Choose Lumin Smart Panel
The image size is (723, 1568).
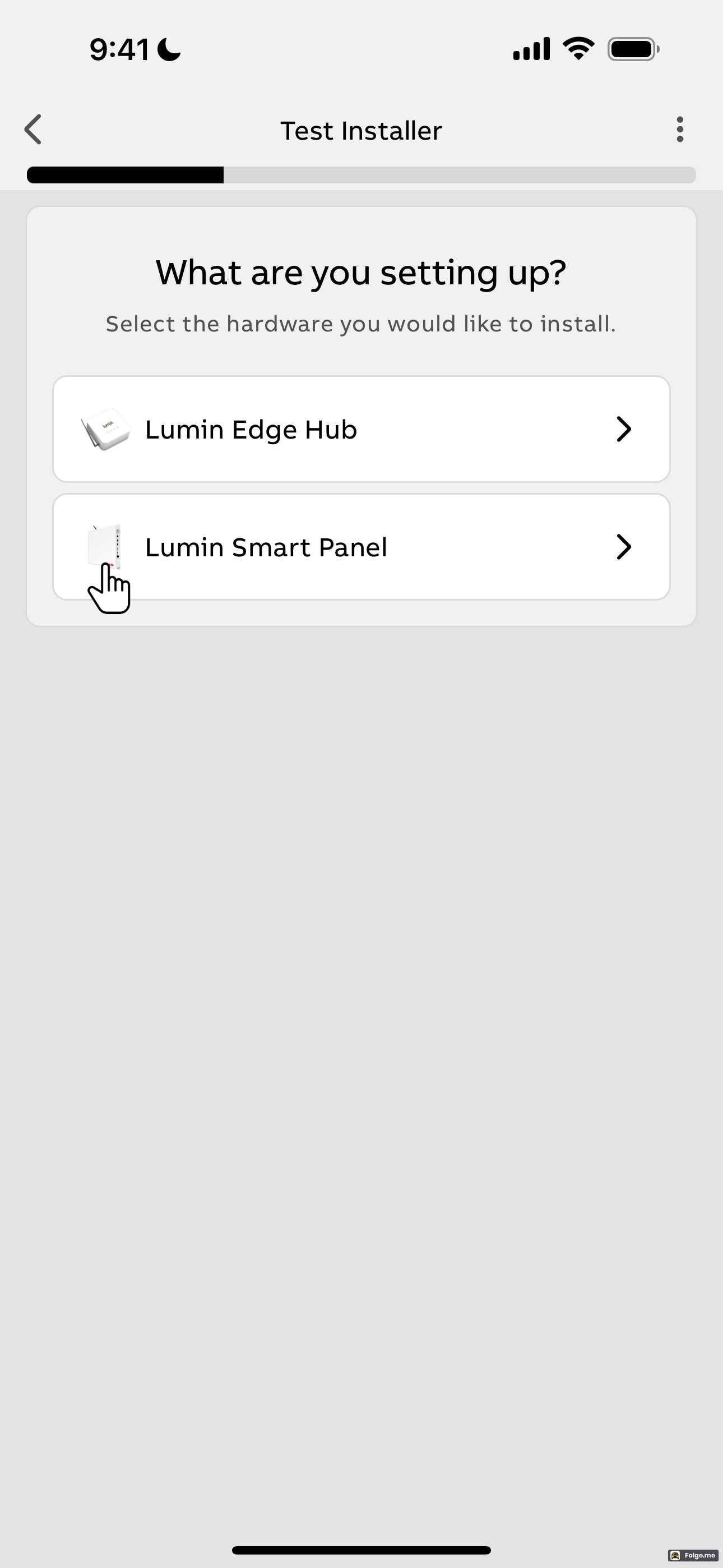[x=361, y=547]
